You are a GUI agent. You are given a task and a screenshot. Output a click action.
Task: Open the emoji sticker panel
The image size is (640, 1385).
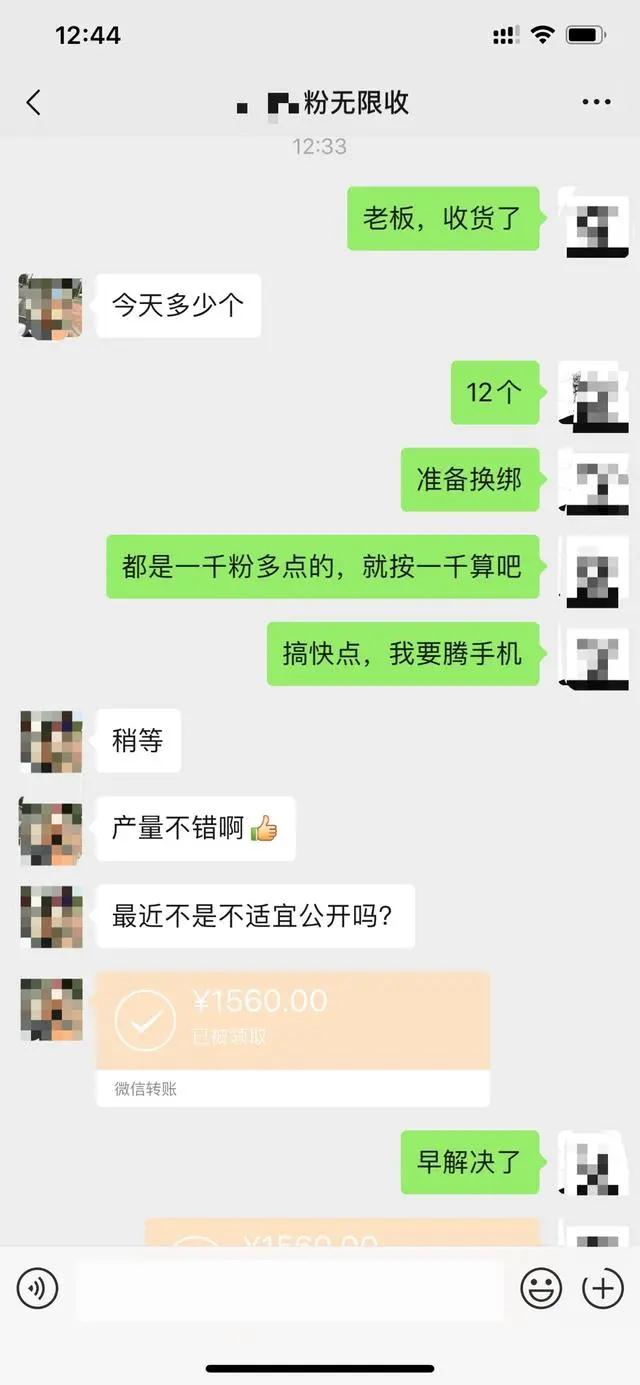coord(541,1289)
